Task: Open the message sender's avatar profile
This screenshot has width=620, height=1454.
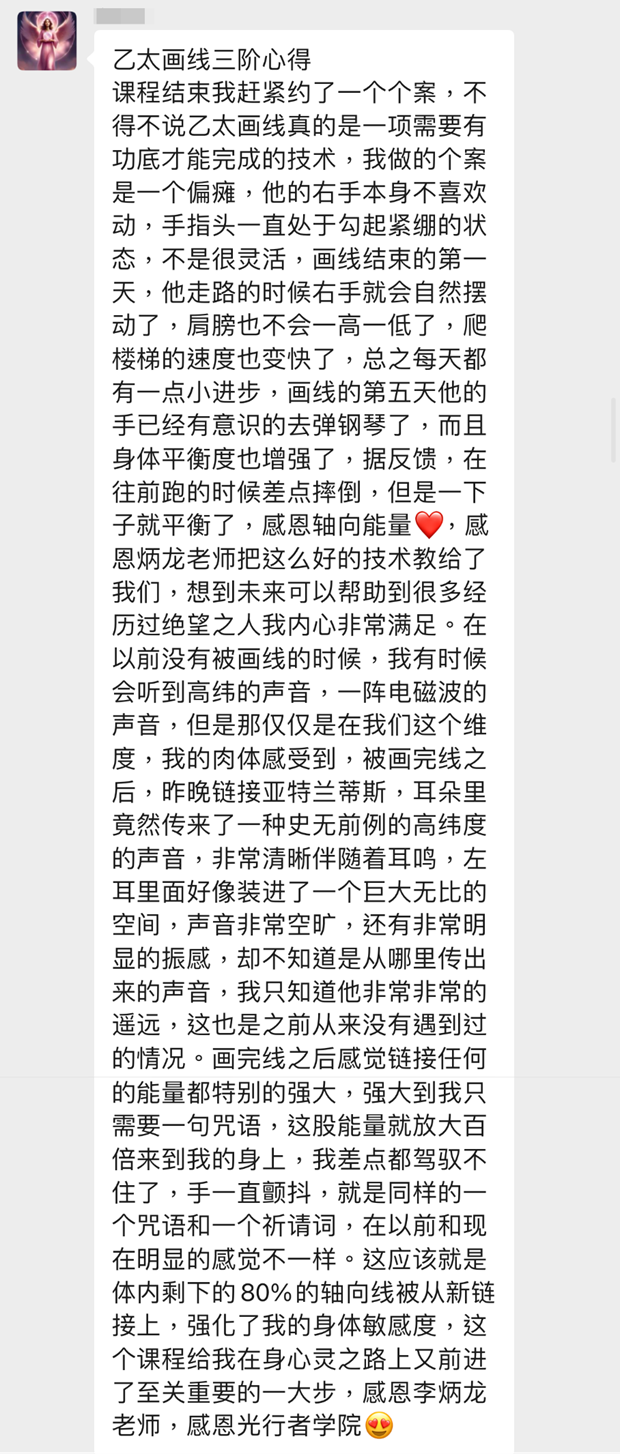Action: [x=47, y=41]
